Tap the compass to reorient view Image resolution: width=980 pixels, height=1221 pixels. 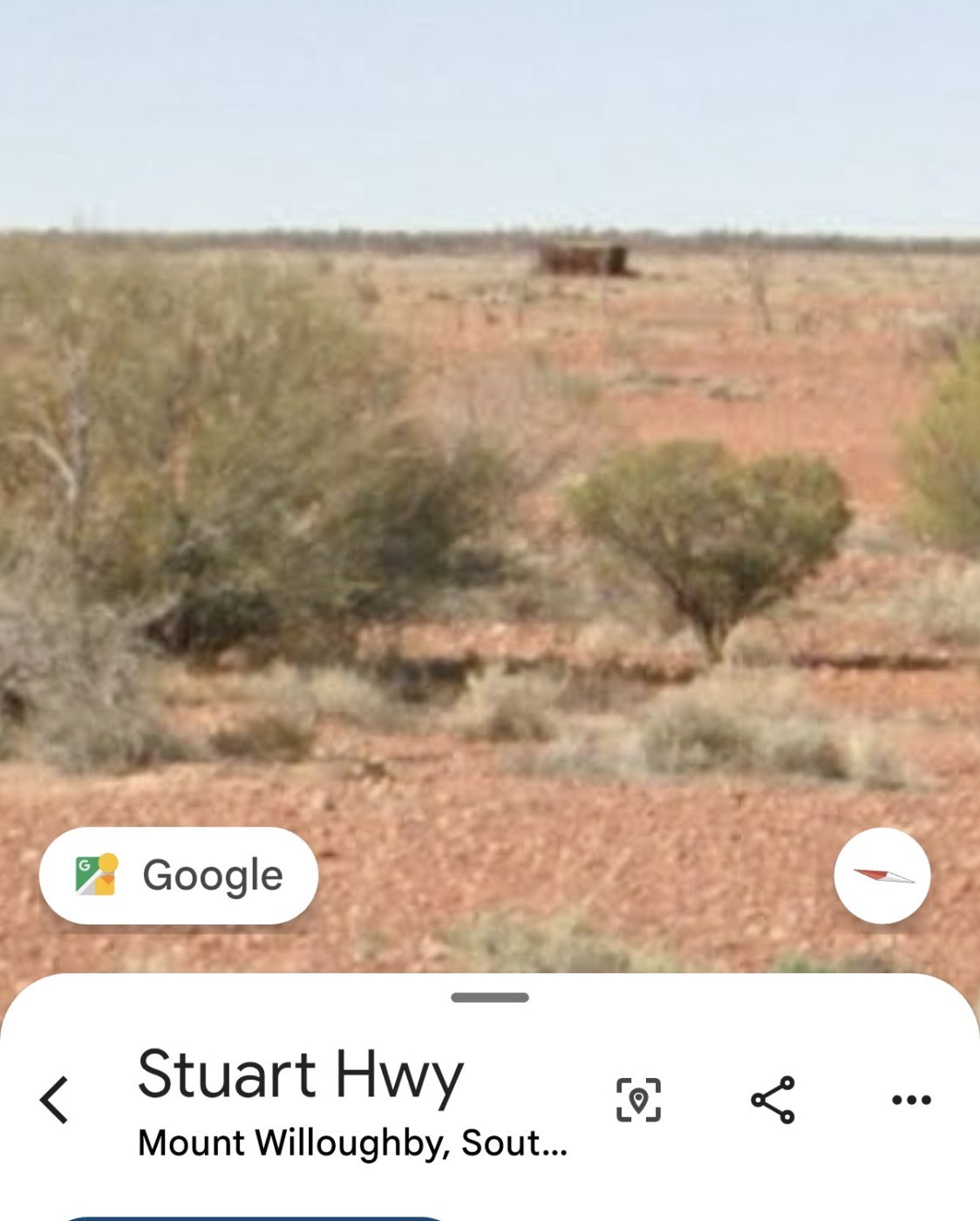coord(881,876)
